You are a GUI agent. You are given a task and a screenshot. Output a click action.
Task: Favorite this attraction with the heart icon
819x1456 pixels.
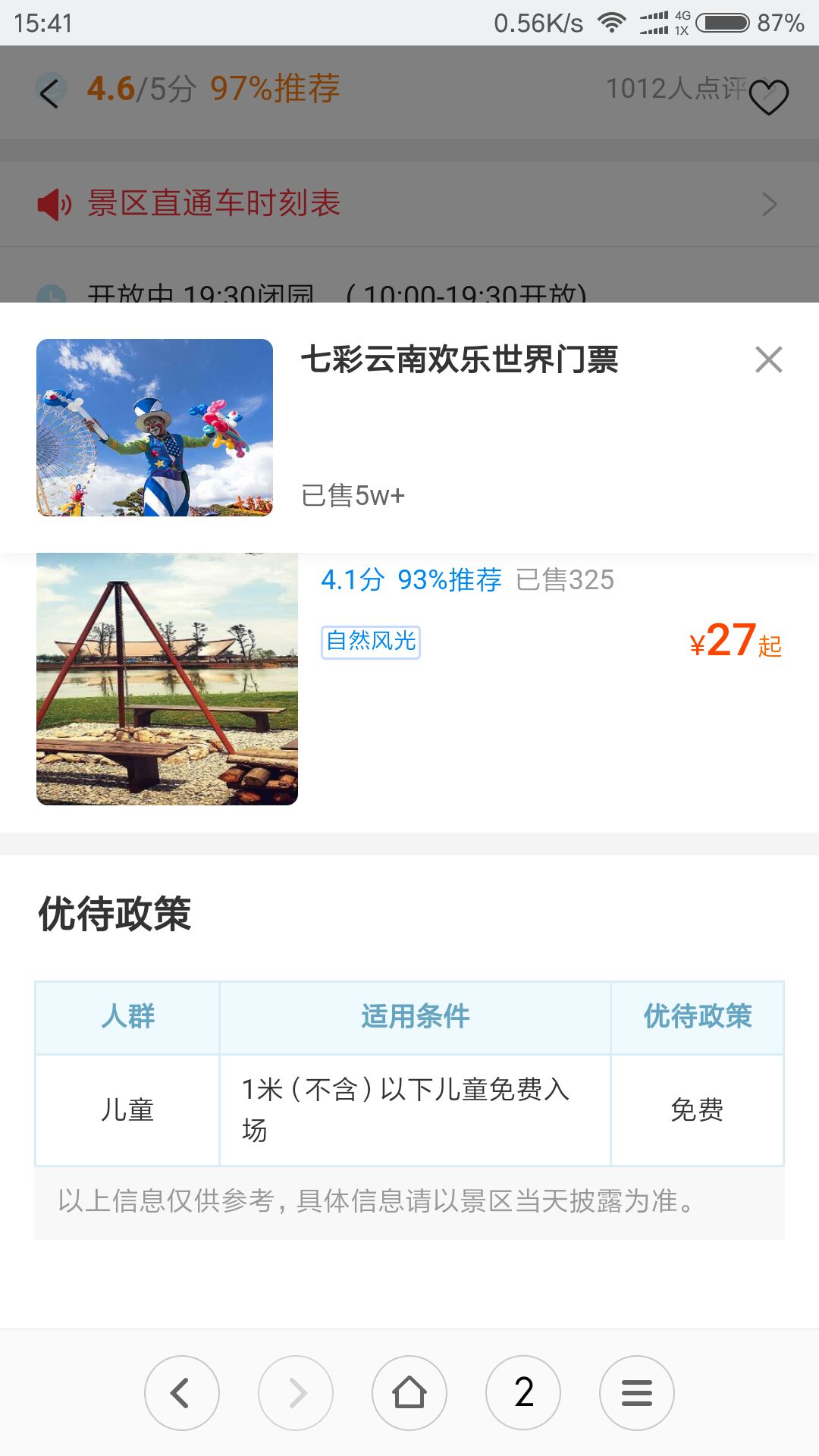point(768,97)
